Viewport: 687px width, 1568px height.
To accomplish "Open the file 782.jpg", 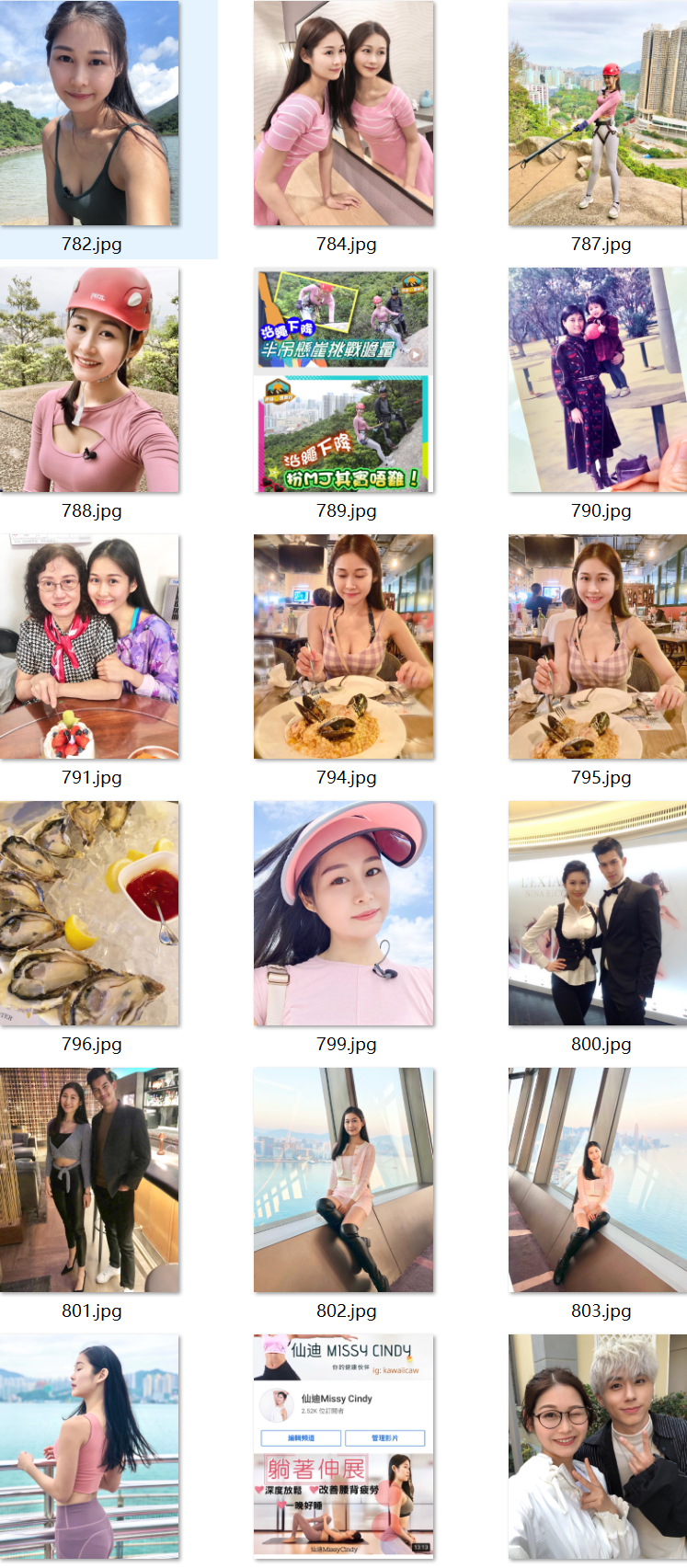I will pos(89,113).
